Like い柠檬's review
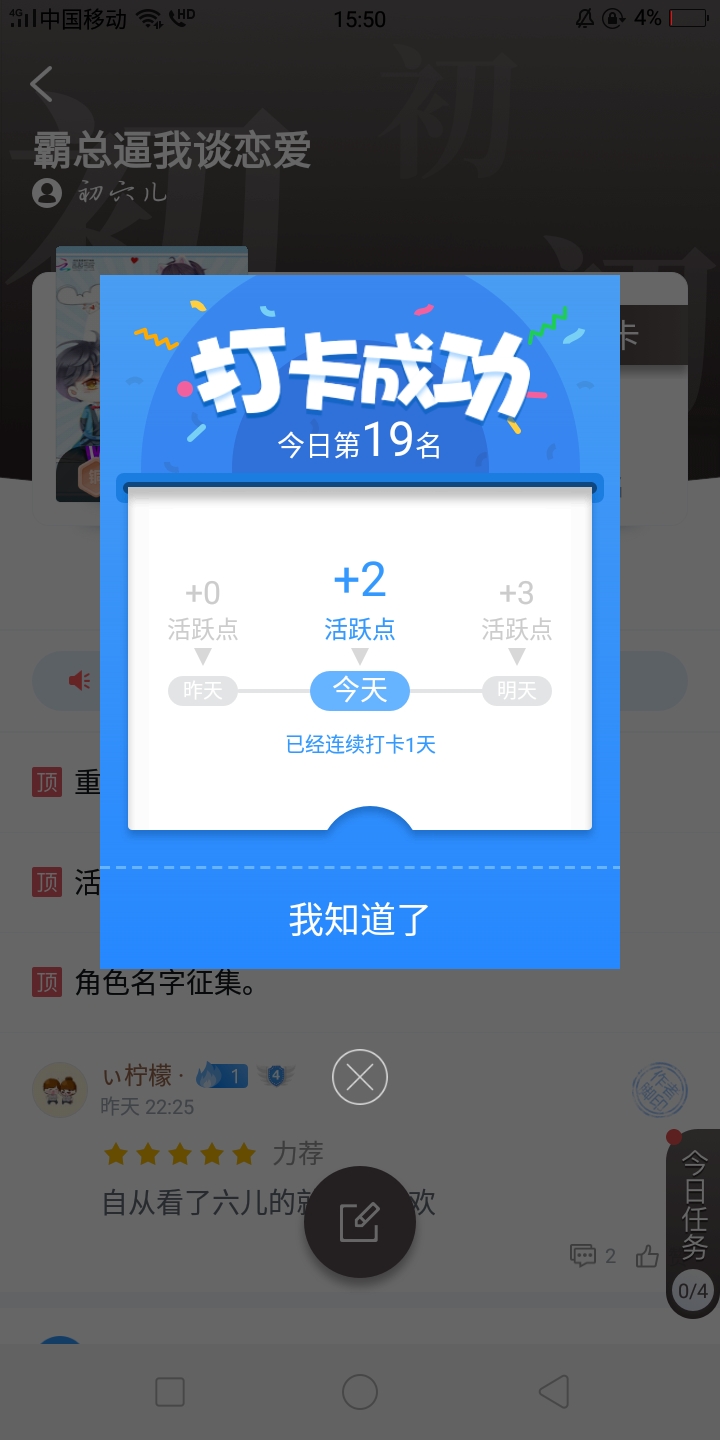Screen dimensions: 720x1440 [648, 1256]
